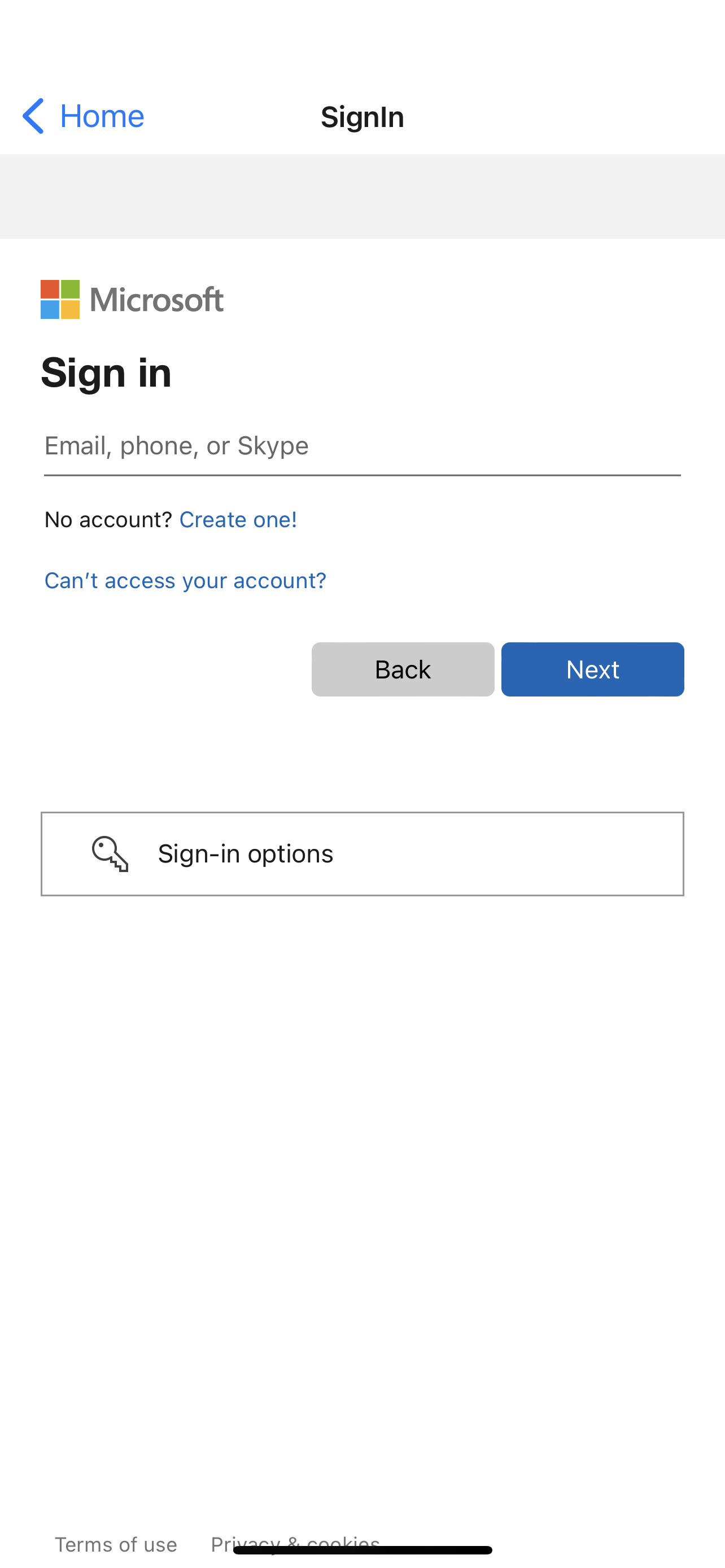The width and height of the screenshot is (725, 1568).
Task: Tap the blue navigation arrow at top left
Action: (x=33, y=116)
